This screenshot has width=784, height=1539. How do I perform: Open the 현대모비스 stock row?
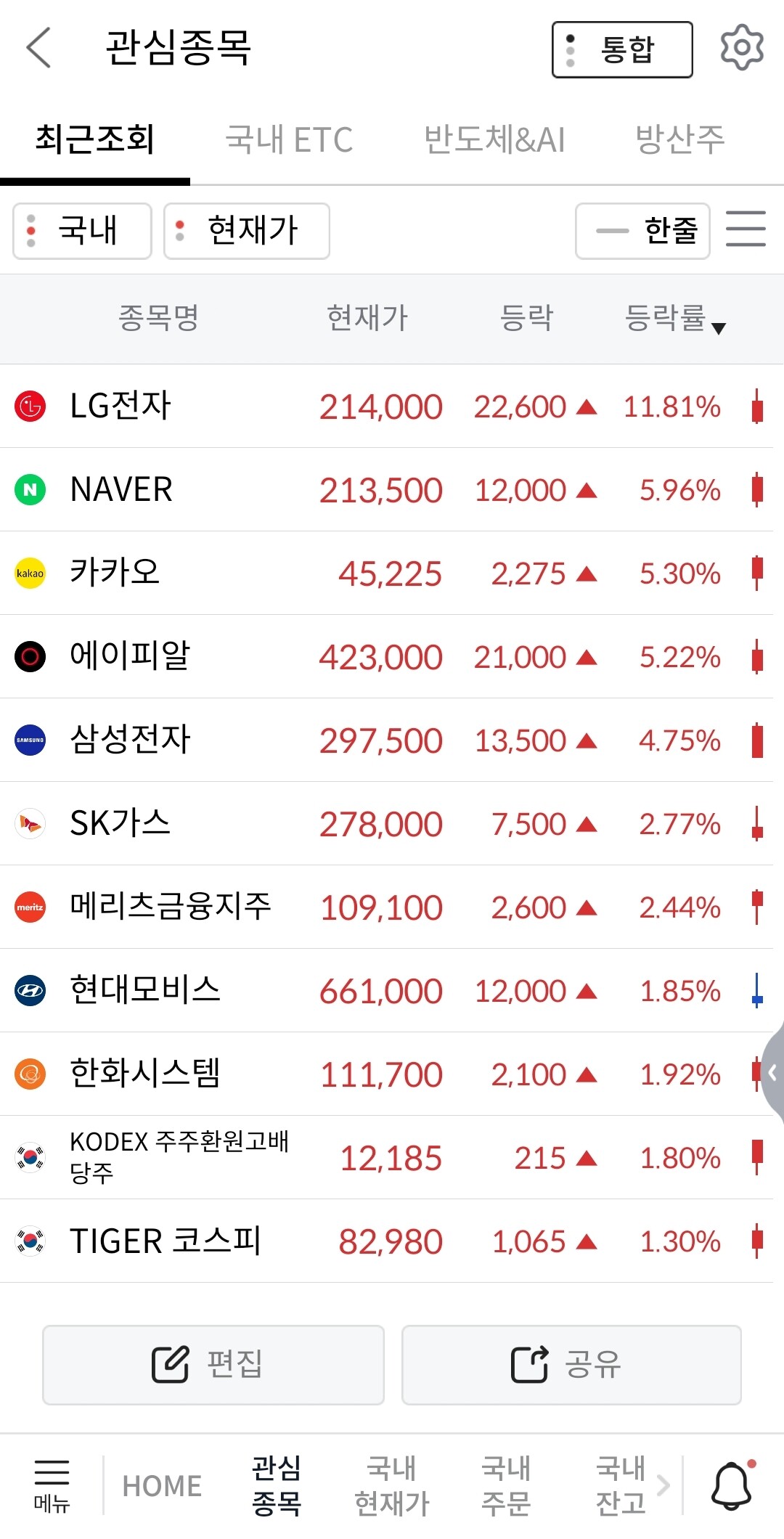[386, 990]
